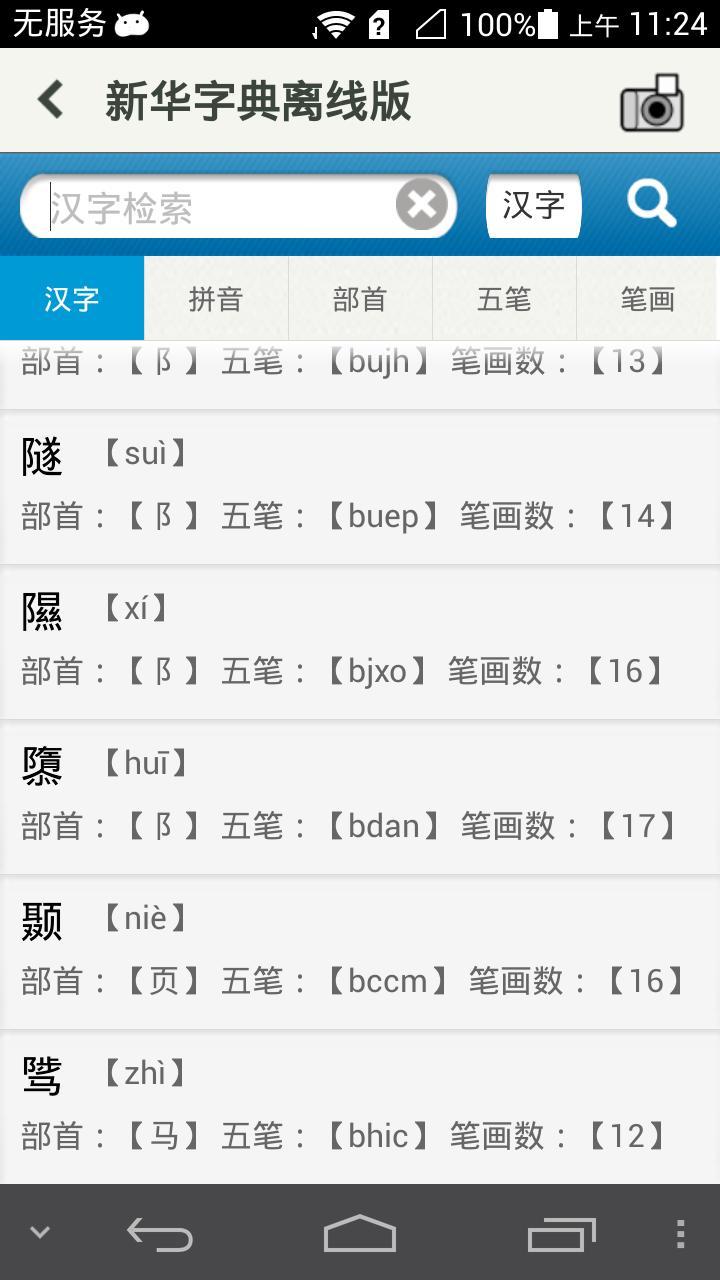Open the entry for 隧 suì
This screenshot has height=1280, width=720.
coord(360,487)
